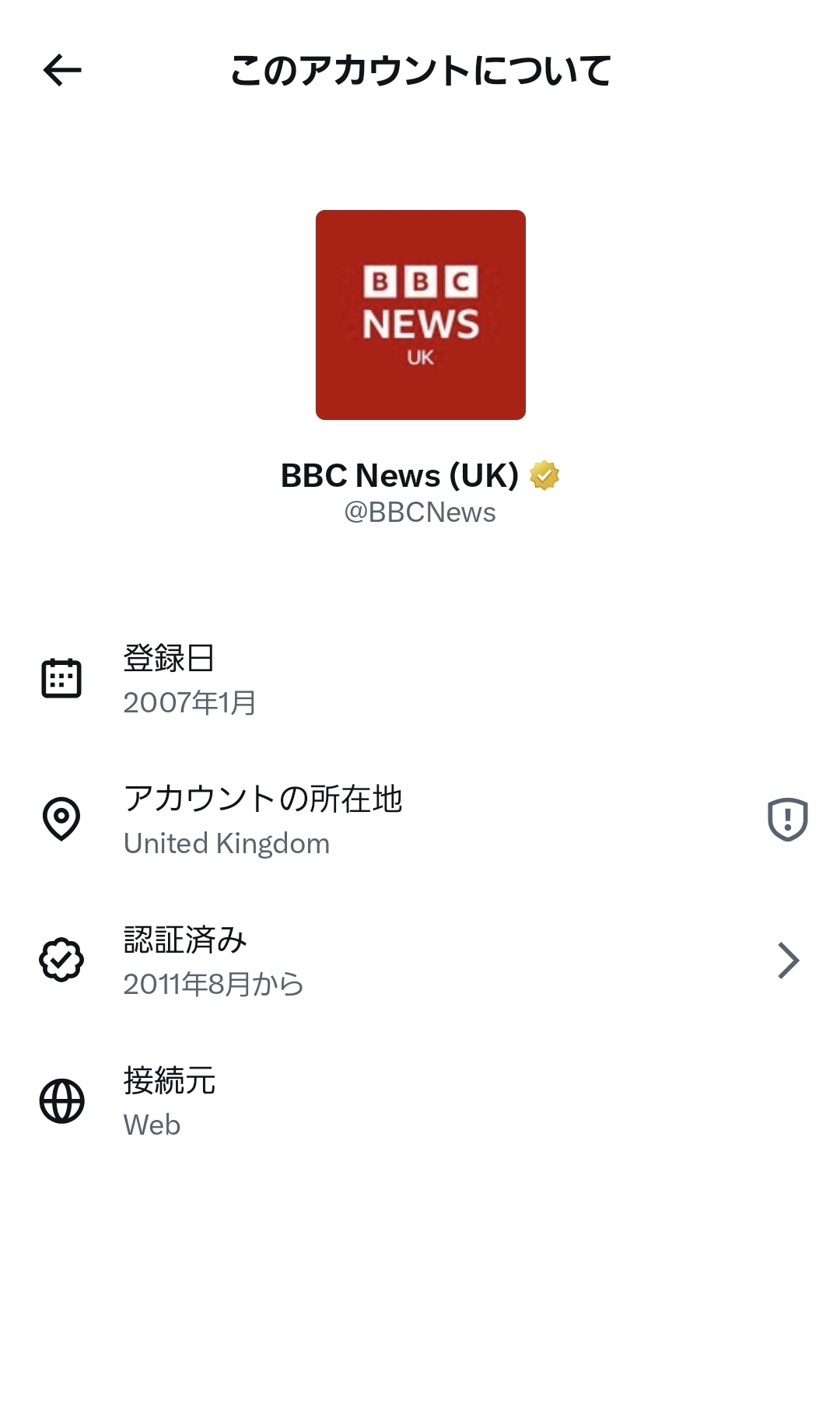Go back using the top-left arrow
The image size is (840, 1424).
(x=62, y=71)
